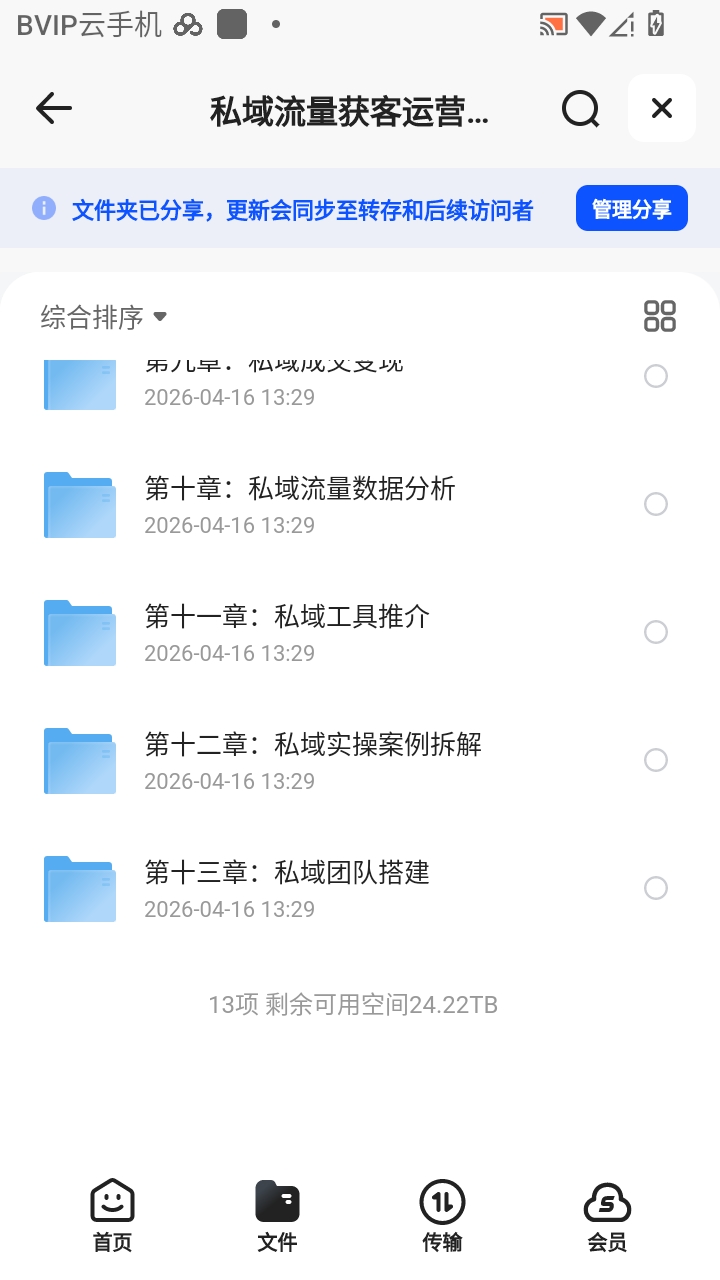Select the 第十一章：私域工具推介 folder checkbox
The height and width of the screenshot is (1280, 720).
click(656, 632)
